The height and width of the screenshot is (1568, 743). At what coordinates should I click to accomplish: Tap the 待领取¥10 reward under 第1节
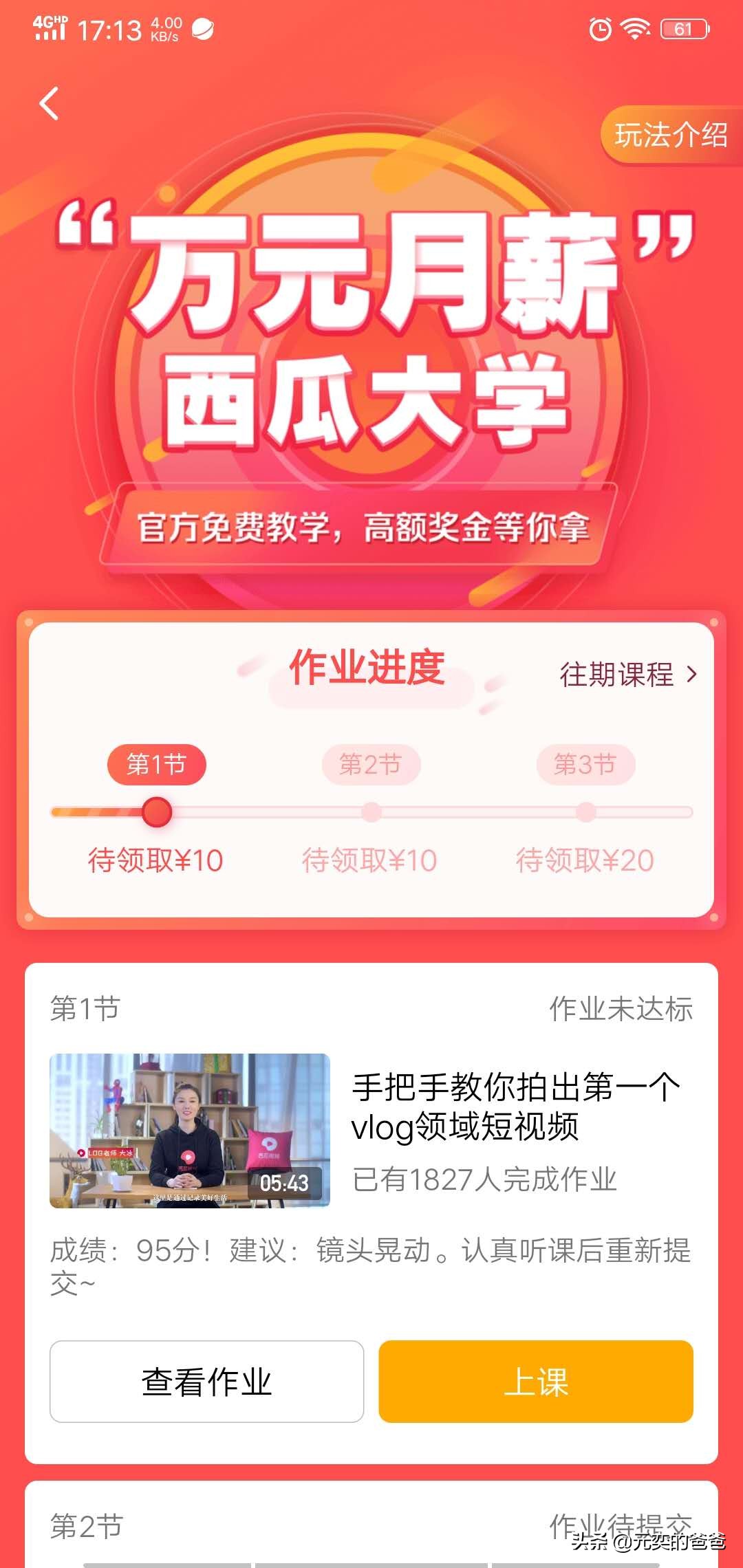pos(157,860)
